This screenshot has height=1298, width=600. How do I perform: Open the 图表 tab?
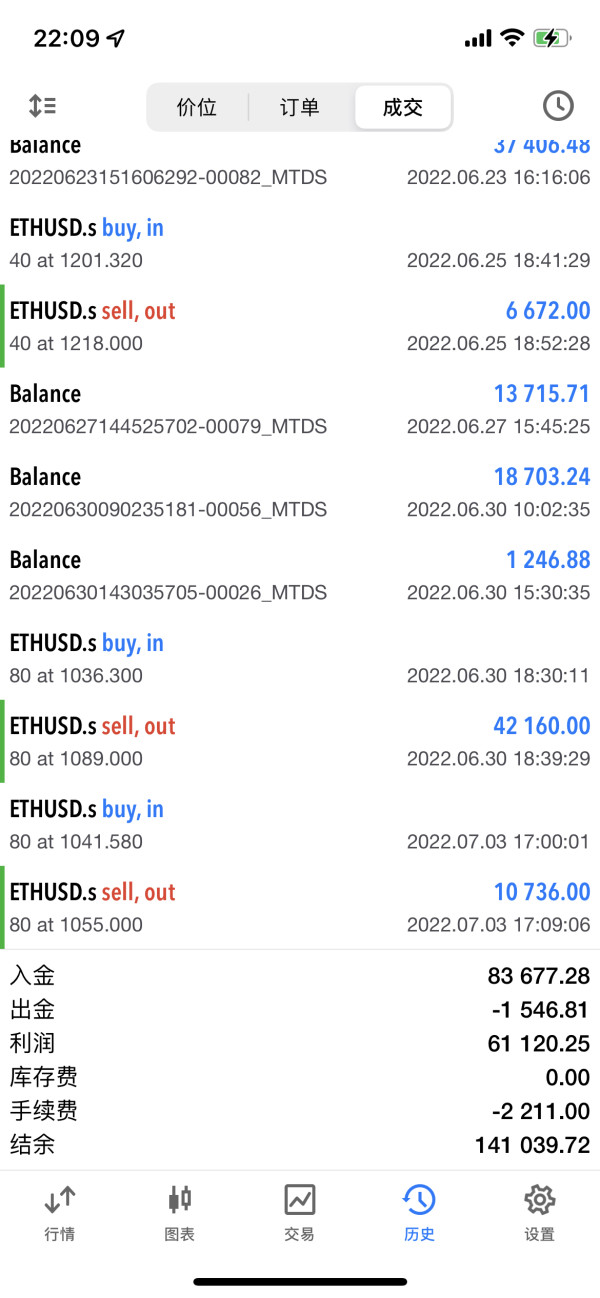(x=180, y=1211)
